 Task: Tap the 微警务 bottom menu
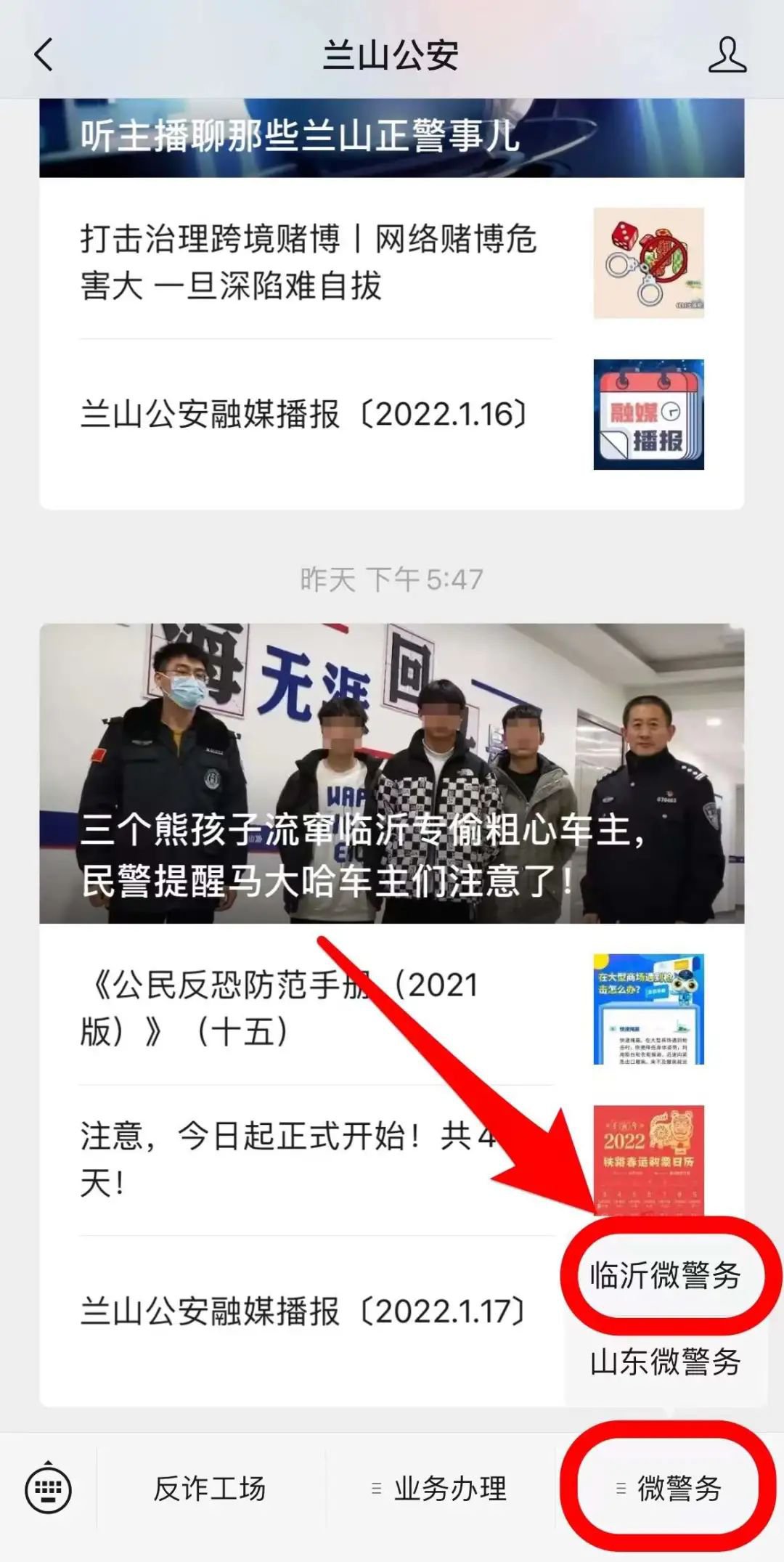coord(669,1489)
